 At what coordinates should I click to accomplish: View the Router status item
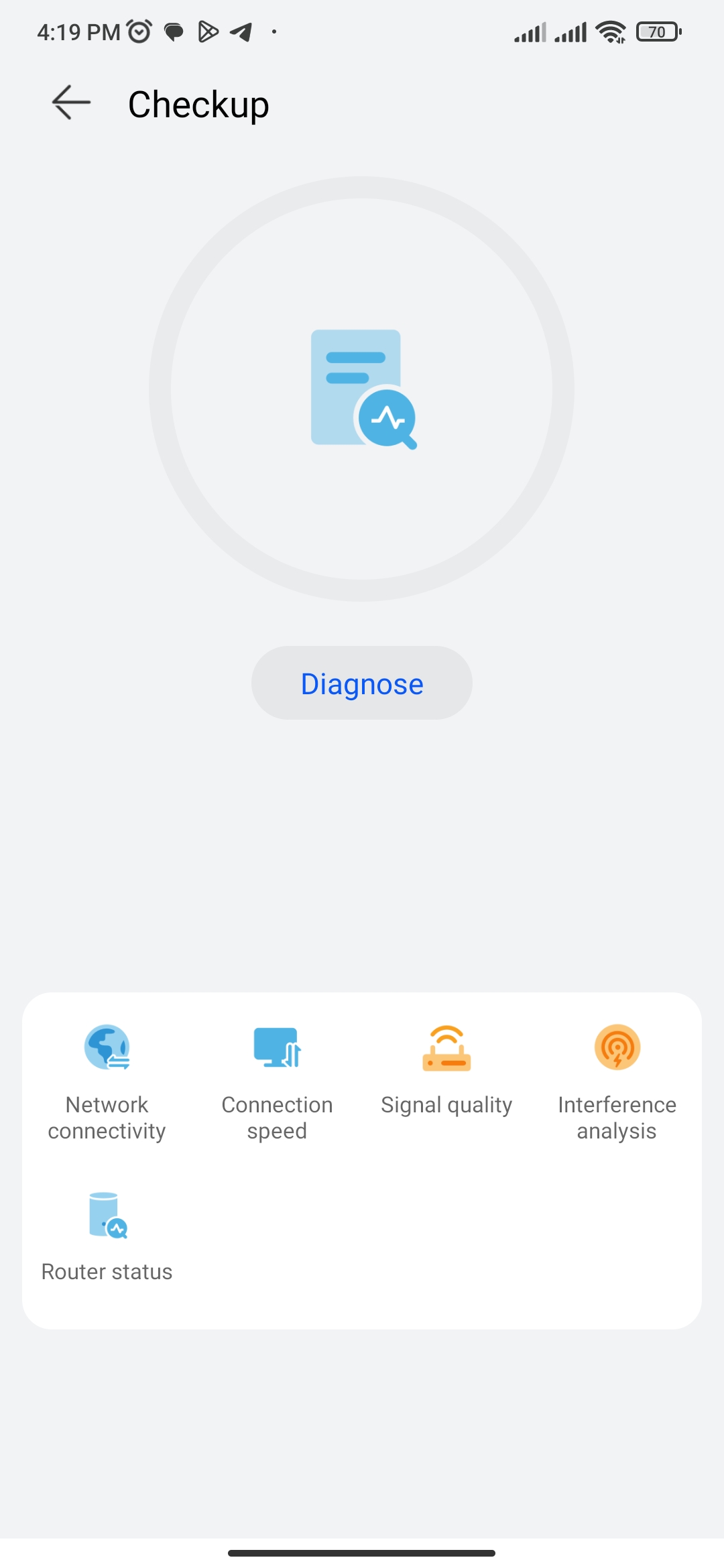[107, 1237]
